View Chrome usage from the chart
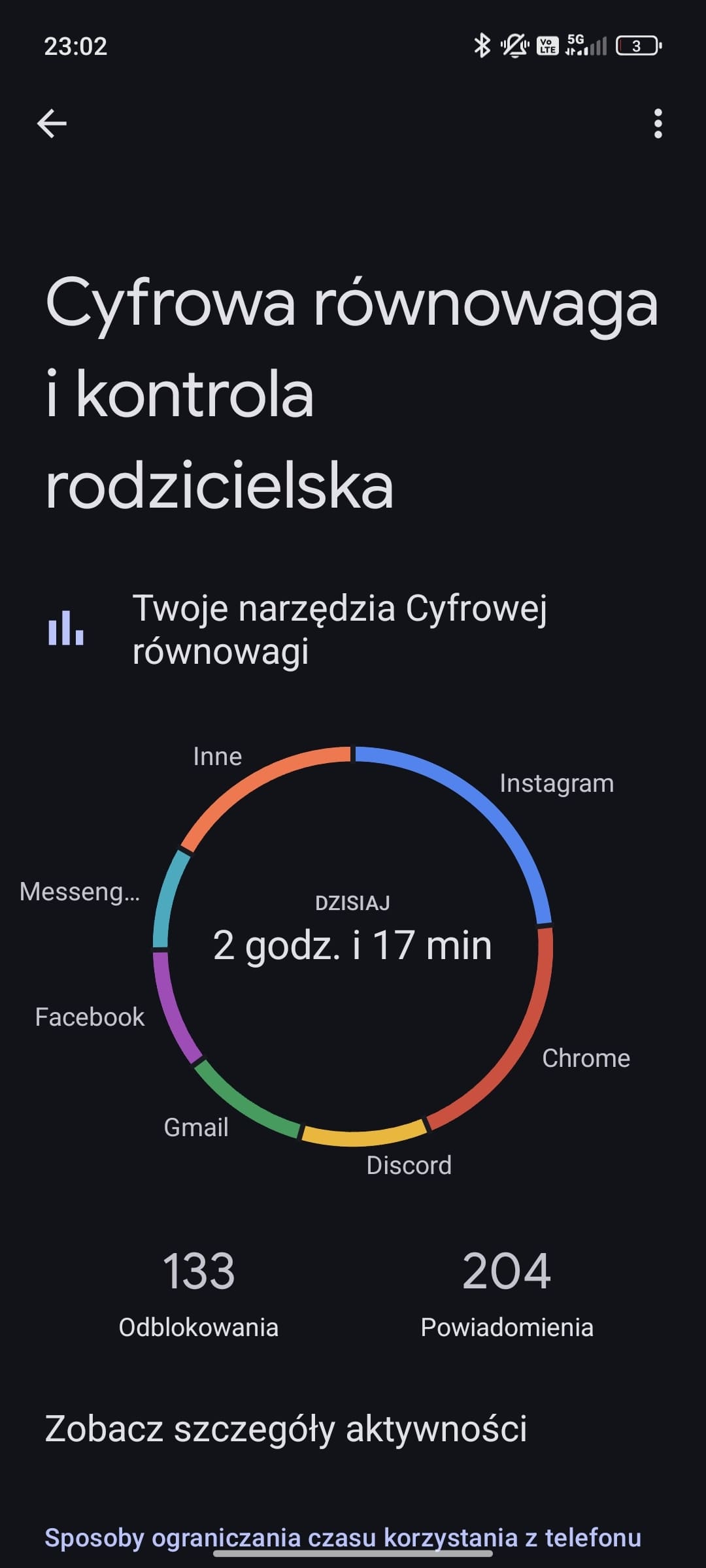Viewport: 706px width, 1568px height. (x=586, y=1058)
